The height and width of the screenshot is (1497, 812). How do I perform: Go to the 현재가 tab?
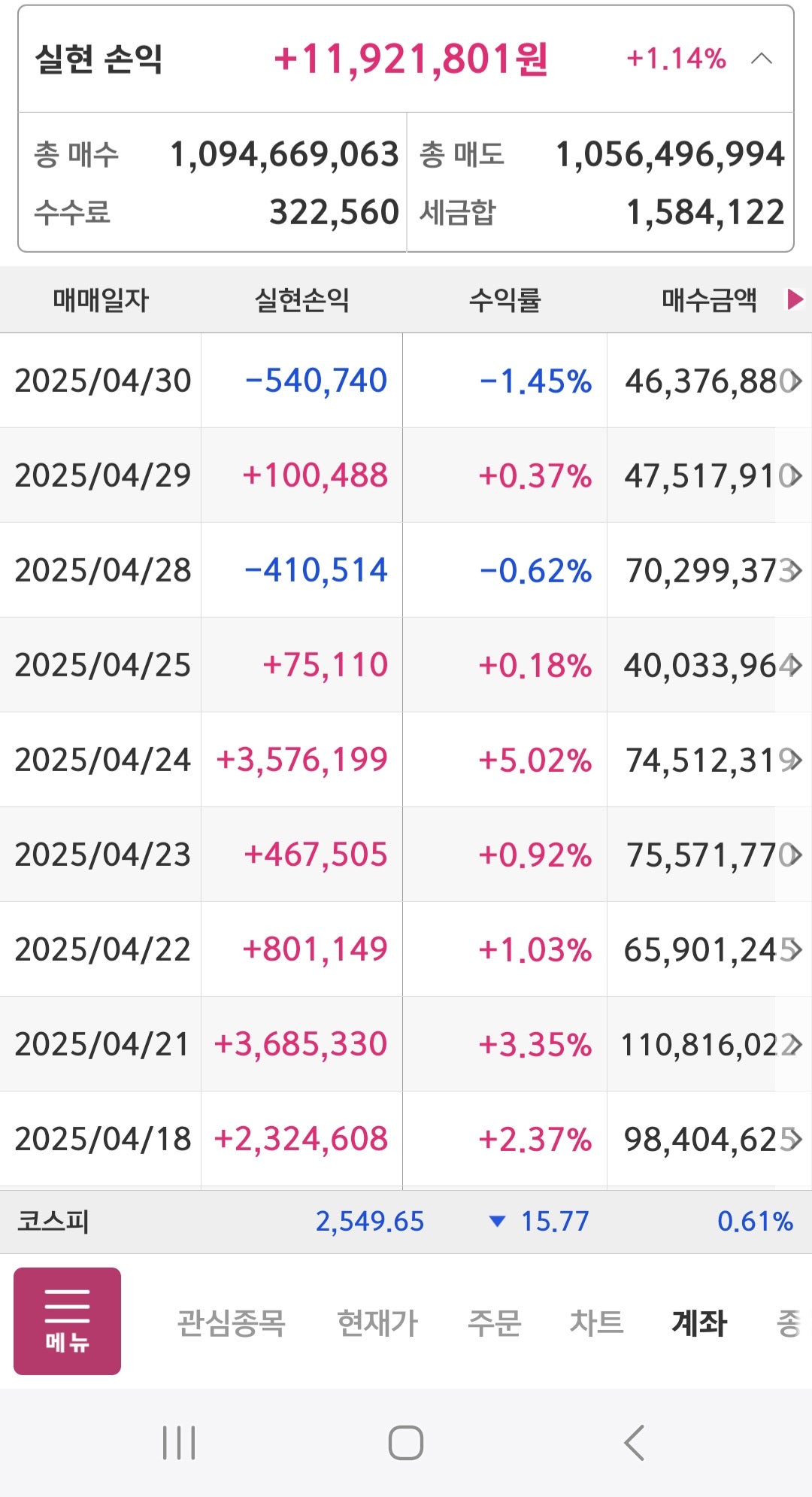tap(377, 1322)
